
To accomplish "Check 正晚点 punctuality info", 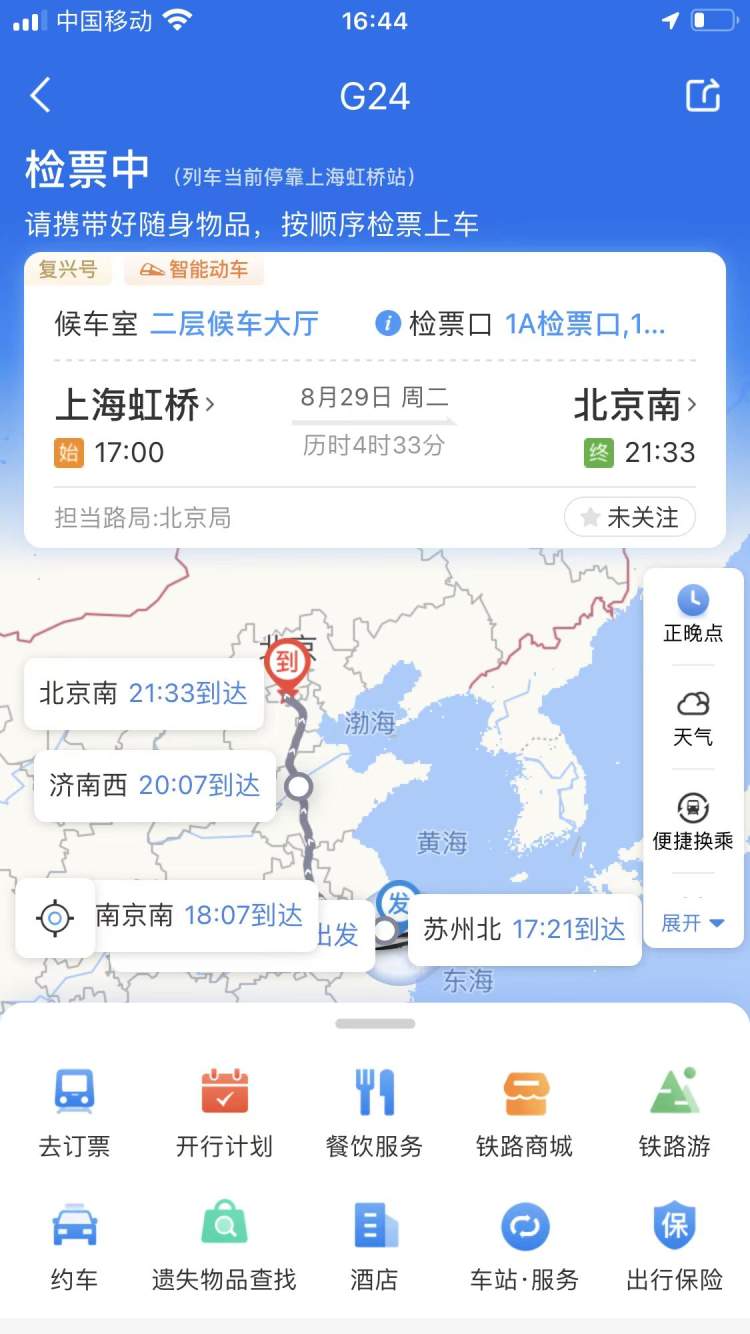I will 693,613.
